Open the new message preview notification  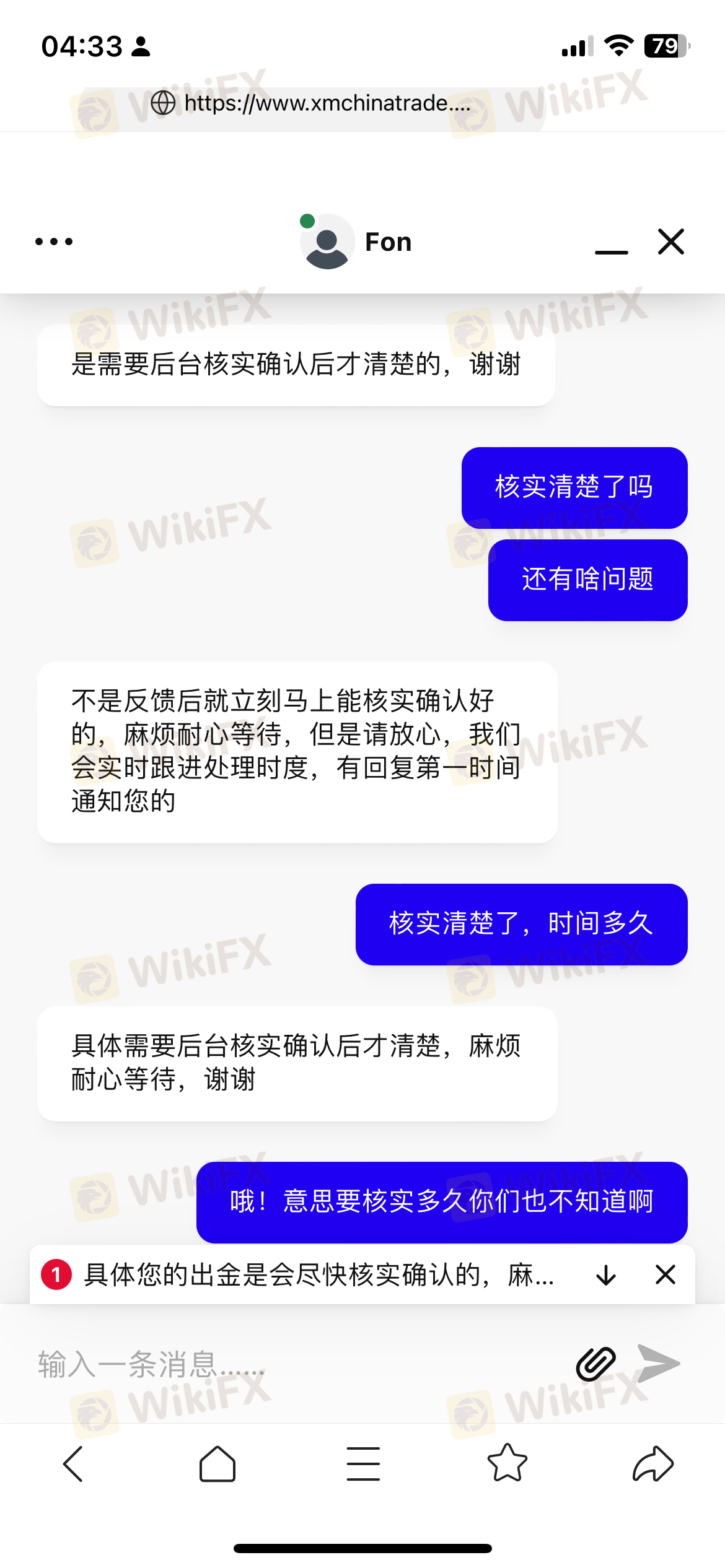pyautogui.click(x=319, y=1275)
